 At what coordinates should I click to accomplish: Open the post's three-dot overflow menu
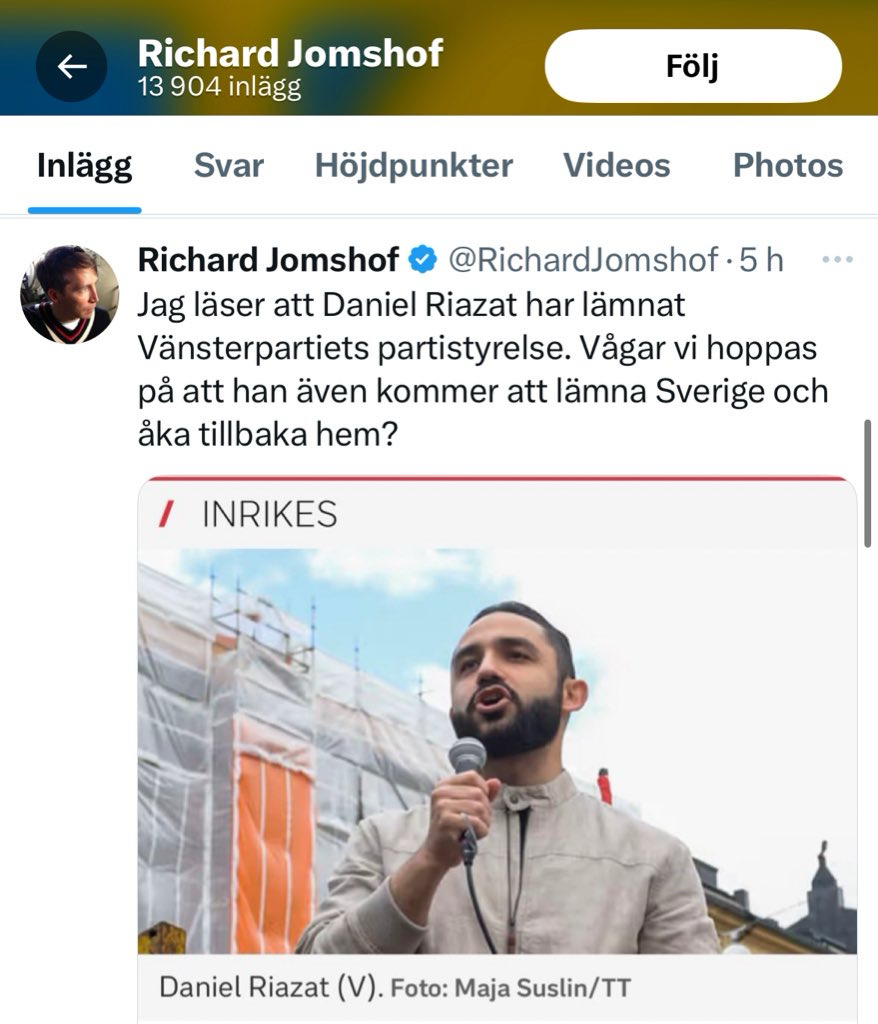(x=836, y=260)
